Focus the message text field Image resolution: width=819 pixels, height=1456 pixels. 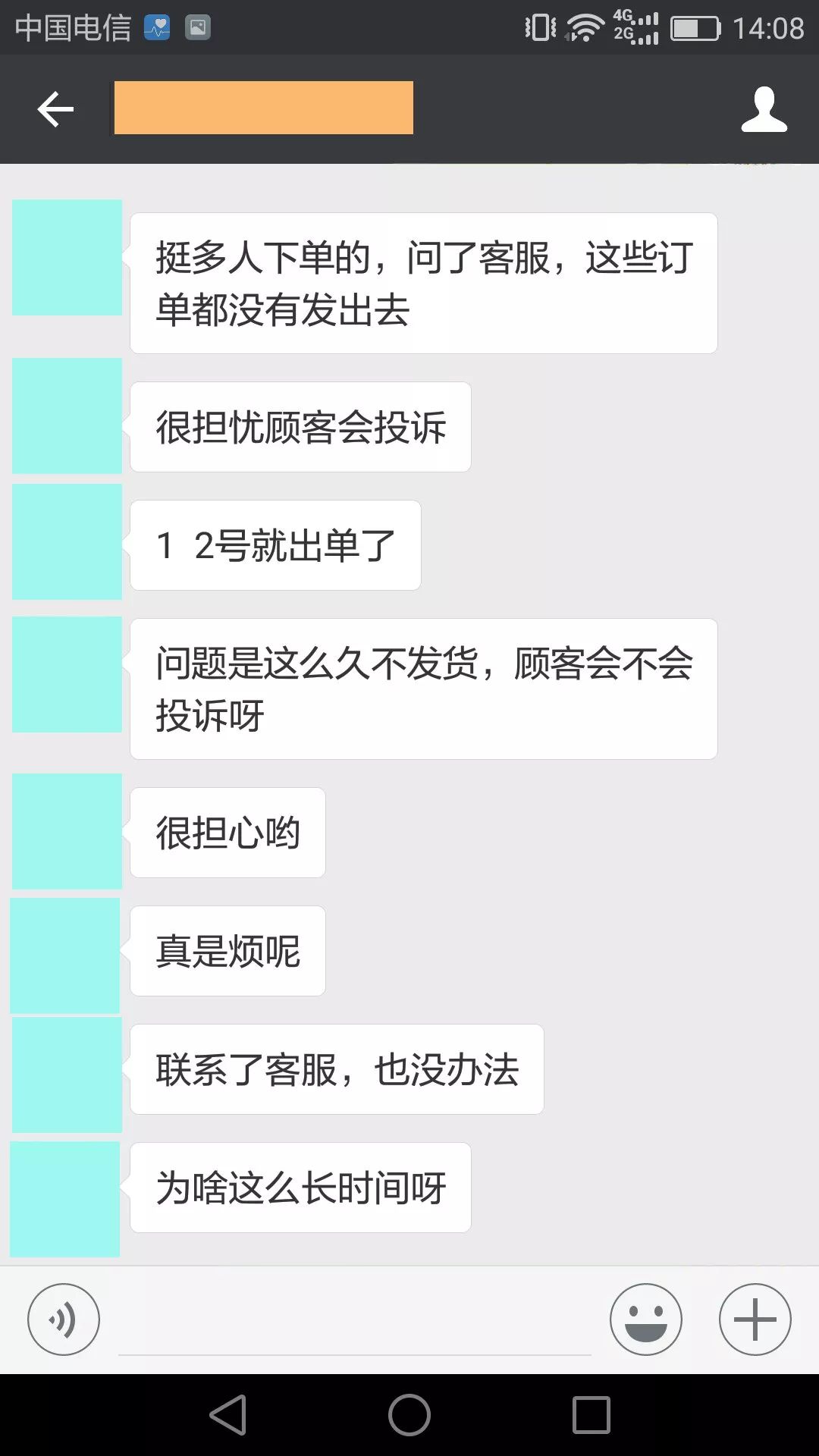tap(354, 1323)
